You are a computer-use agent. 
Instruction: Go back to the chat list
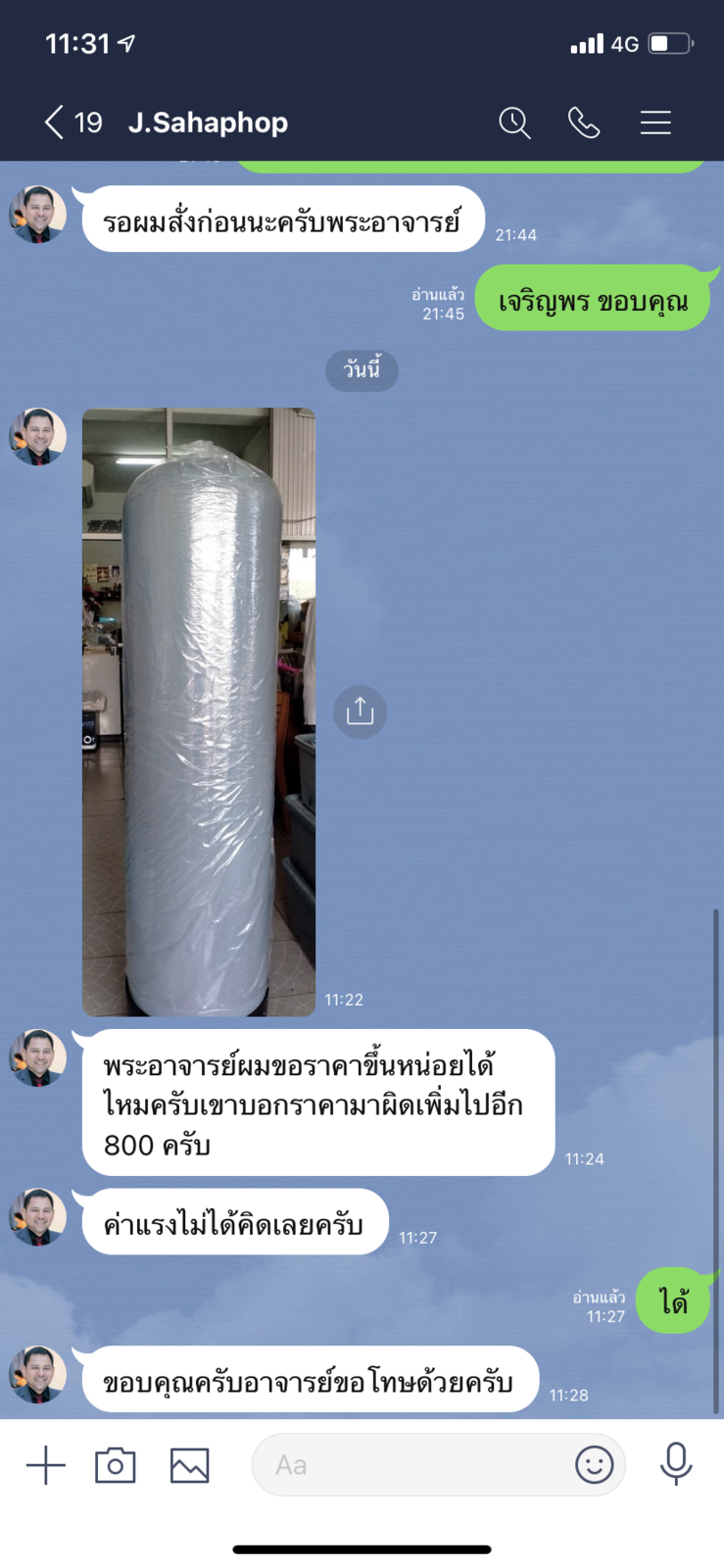(x=55, y=122)
